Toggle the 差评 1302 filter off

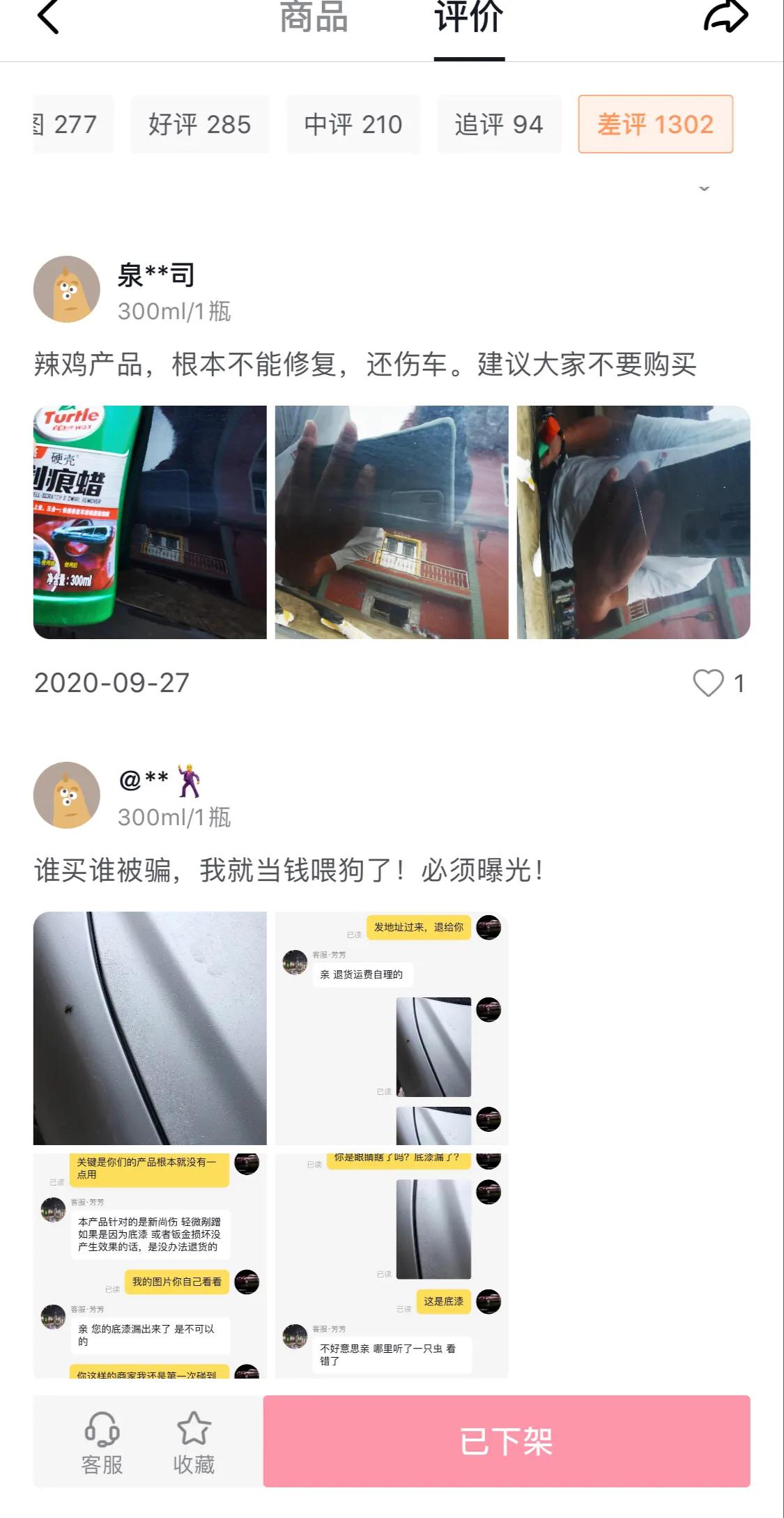click(x=655, y=123)
